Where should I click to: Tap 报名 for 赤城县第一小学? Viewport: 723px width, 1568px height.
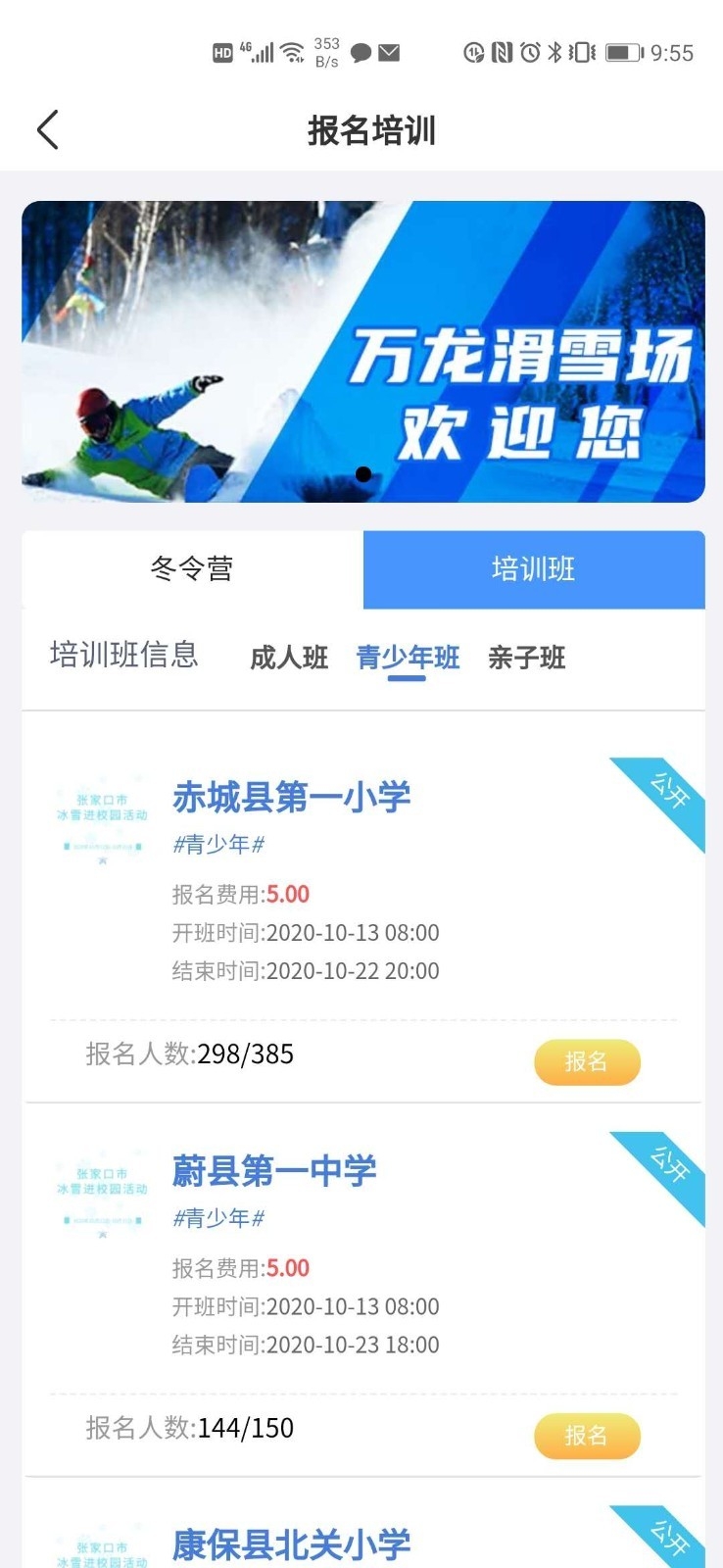point(586,1061)
